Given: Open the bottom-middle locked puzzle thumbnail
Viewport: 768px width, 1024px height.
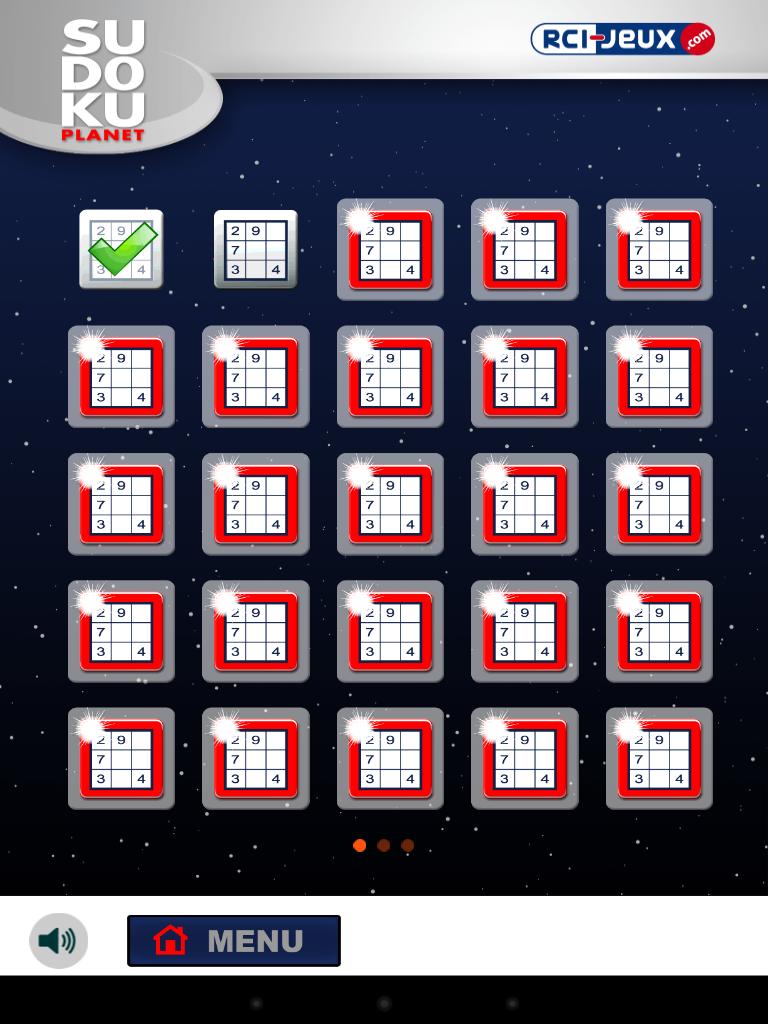Looking at the screenshot, I should coord(389,757).
